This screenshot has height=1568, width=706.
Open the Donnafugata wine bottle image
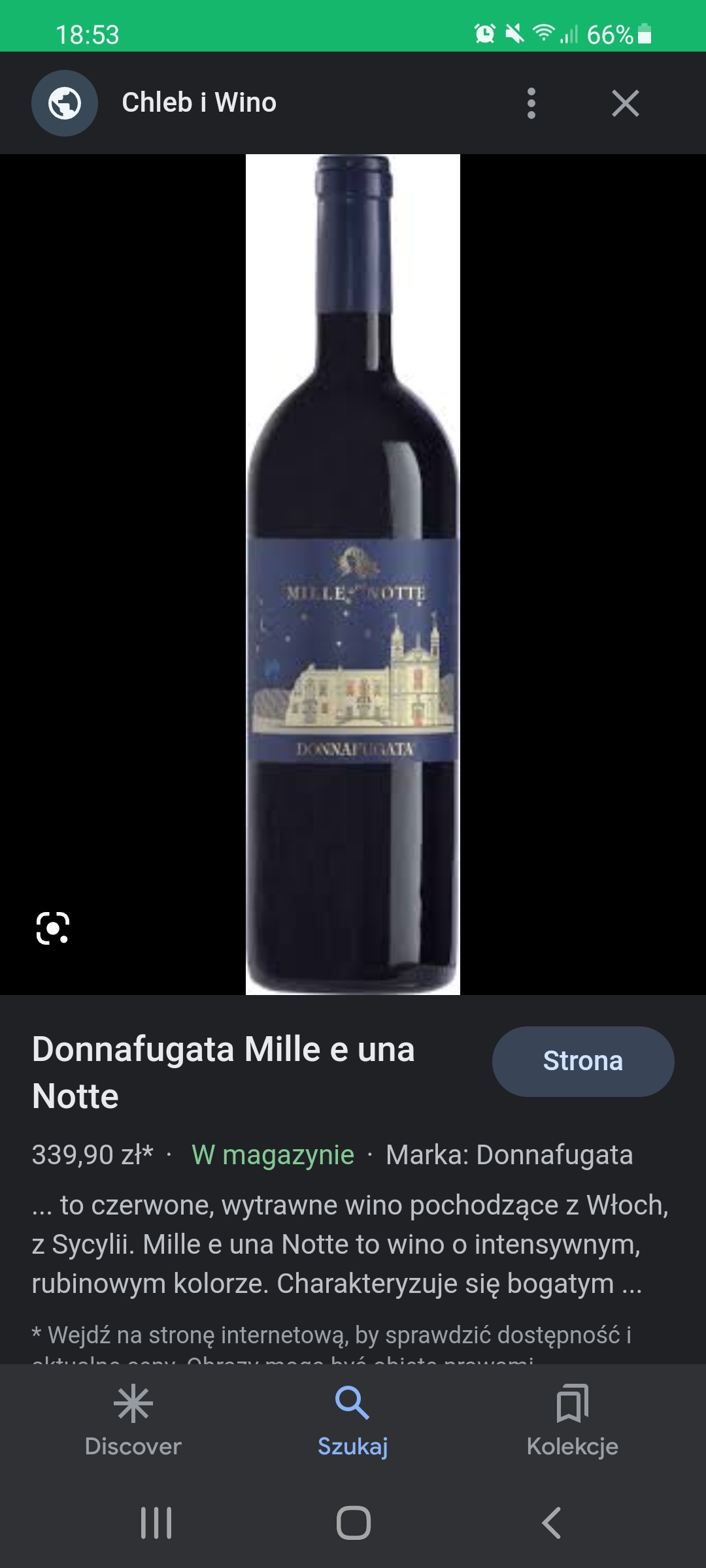[353, 575]
